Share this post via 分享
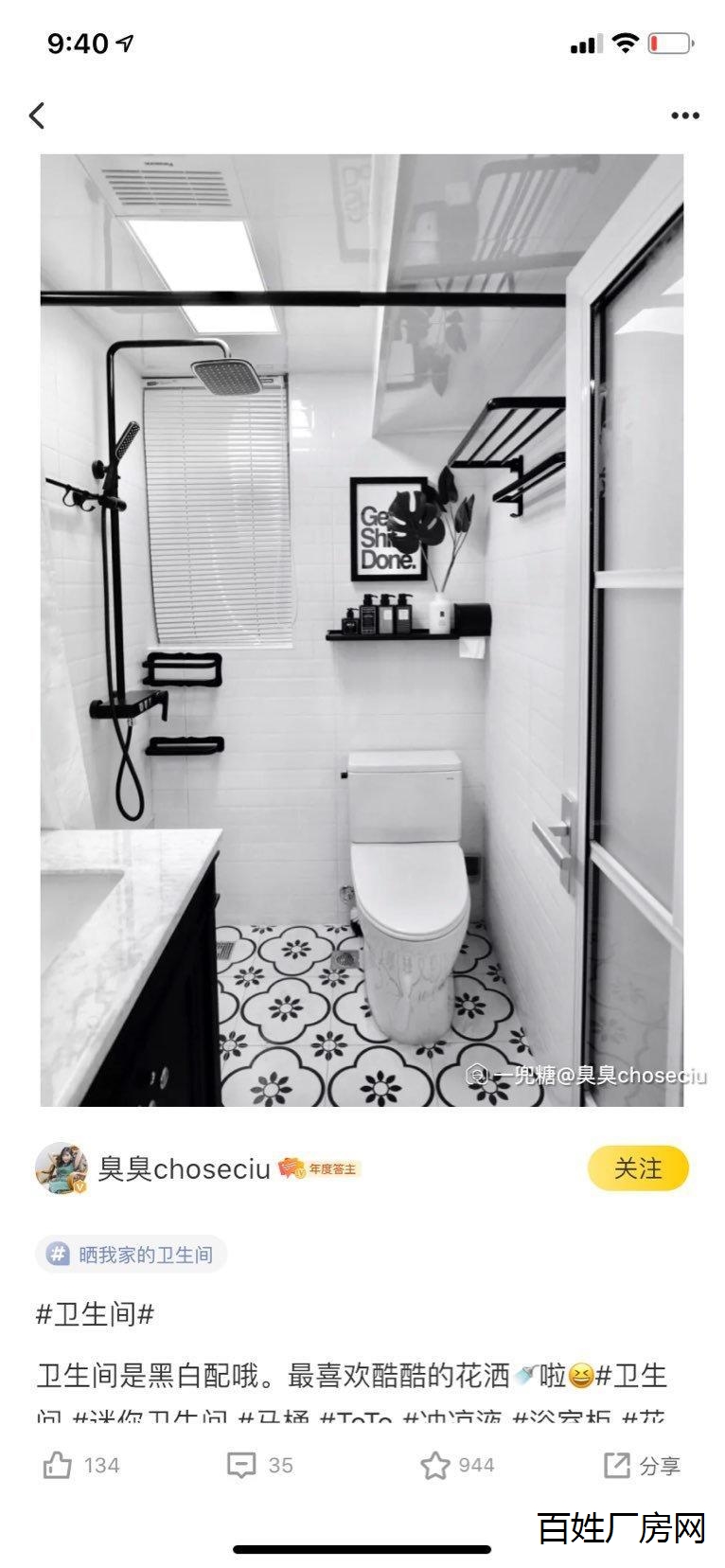 pos(642,1465)
